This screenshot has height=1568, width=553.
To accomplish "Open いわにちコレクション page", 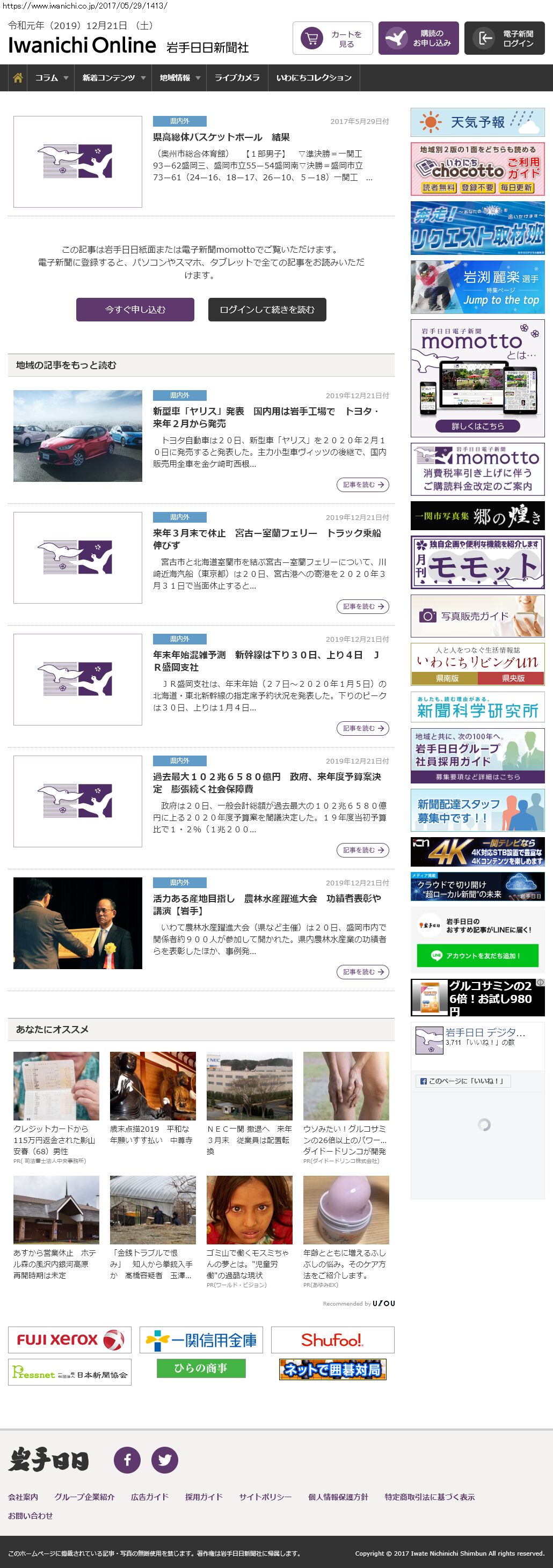I will tap(314, 78).
